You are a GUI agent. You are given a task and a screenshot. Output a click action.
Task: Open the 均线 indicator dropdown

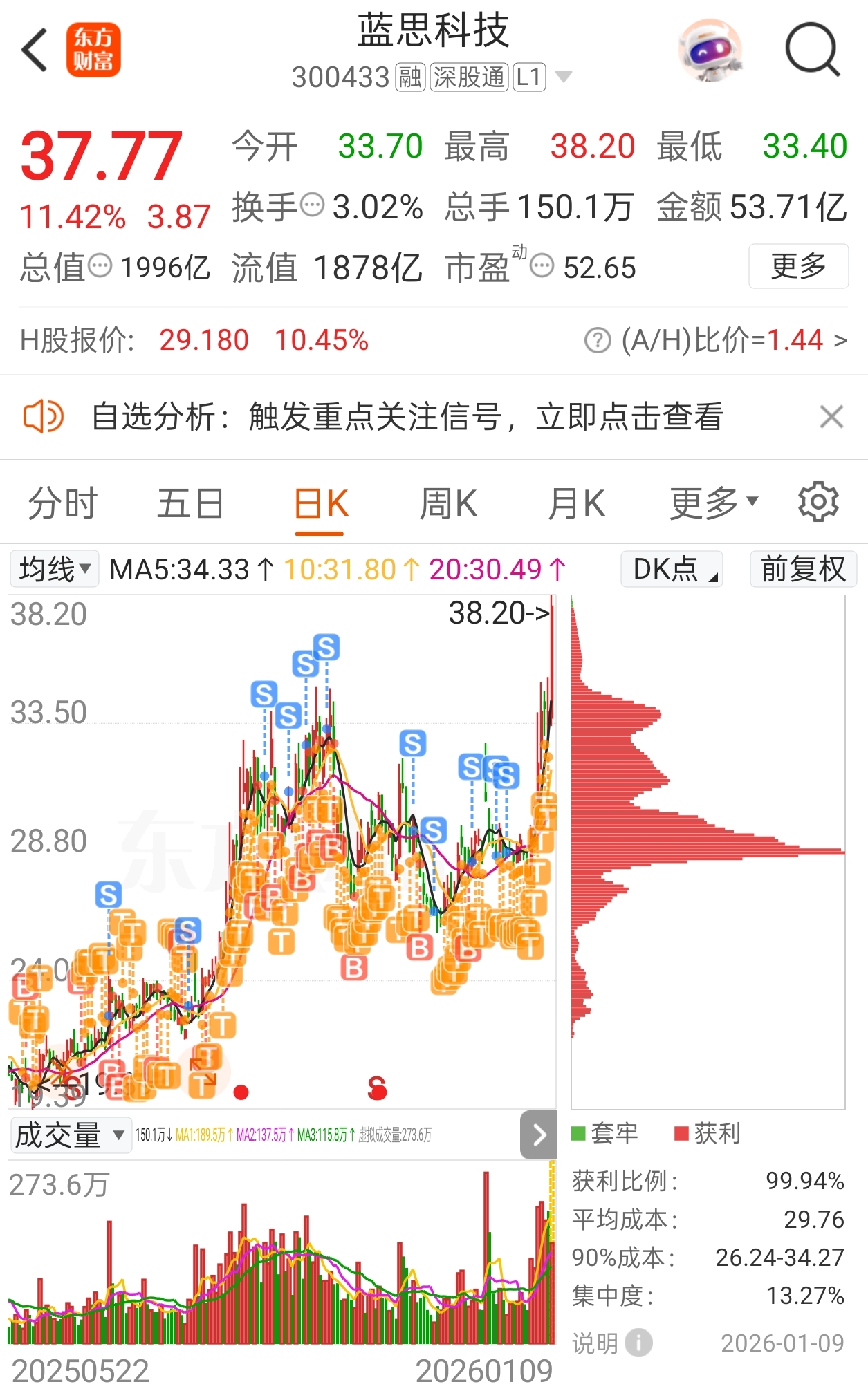(55, 569)
